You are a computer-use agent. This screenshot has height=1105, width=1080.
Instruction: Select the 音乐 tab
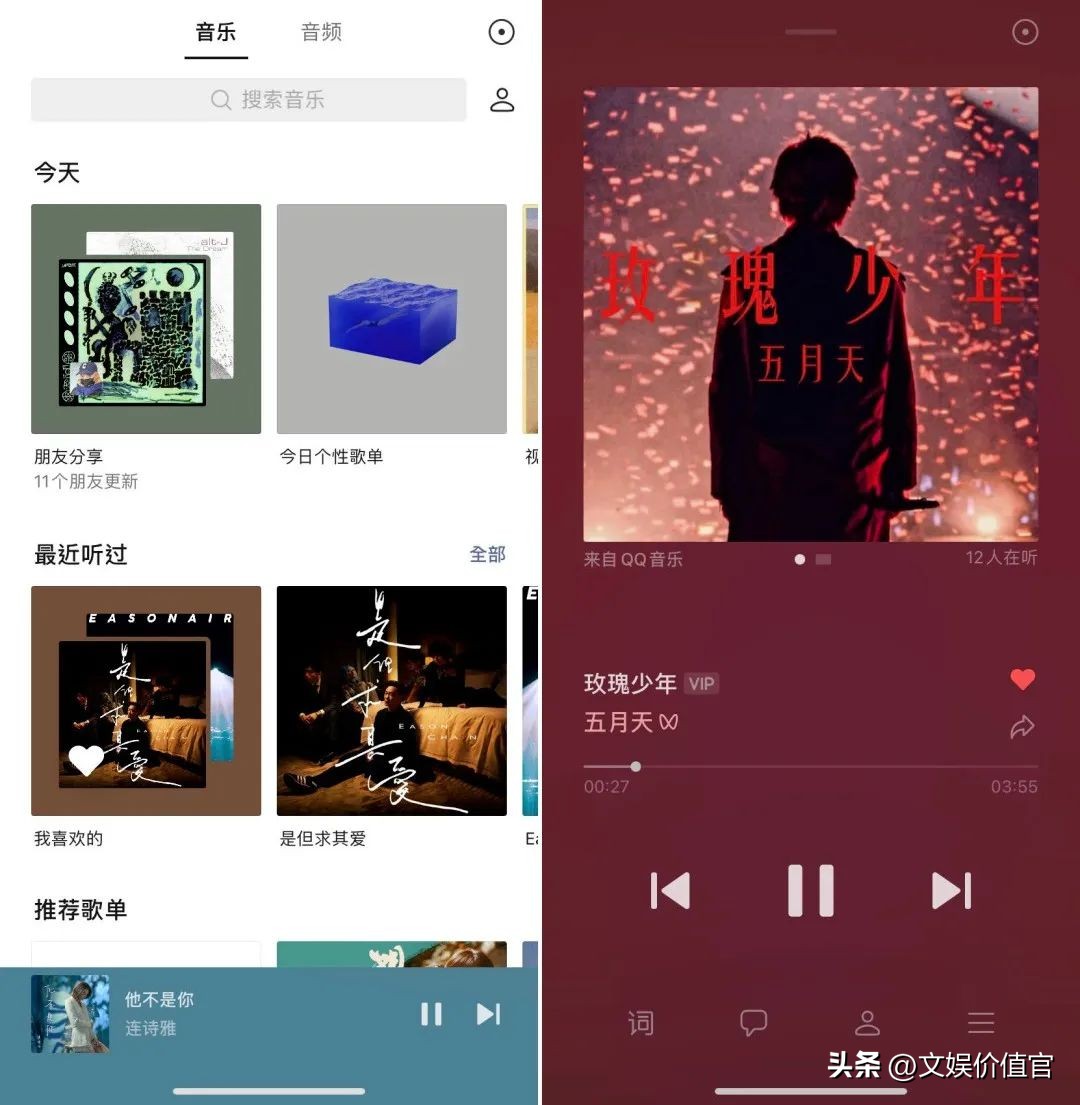pyautogui.click(x=216, y=32)
